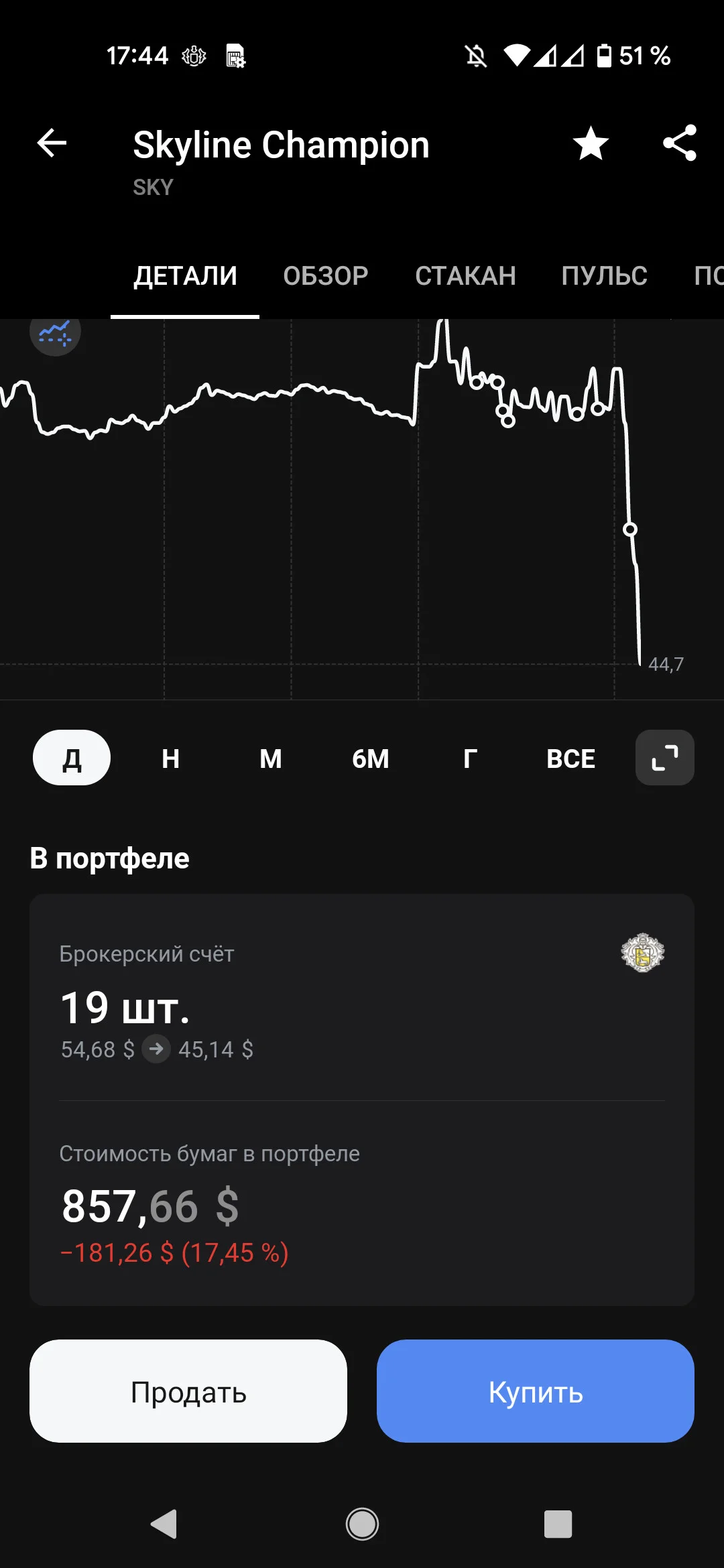Screen dimensions: 724x1568
Task: Switch to the ОБЗОР tab
Action: (326, 276)
